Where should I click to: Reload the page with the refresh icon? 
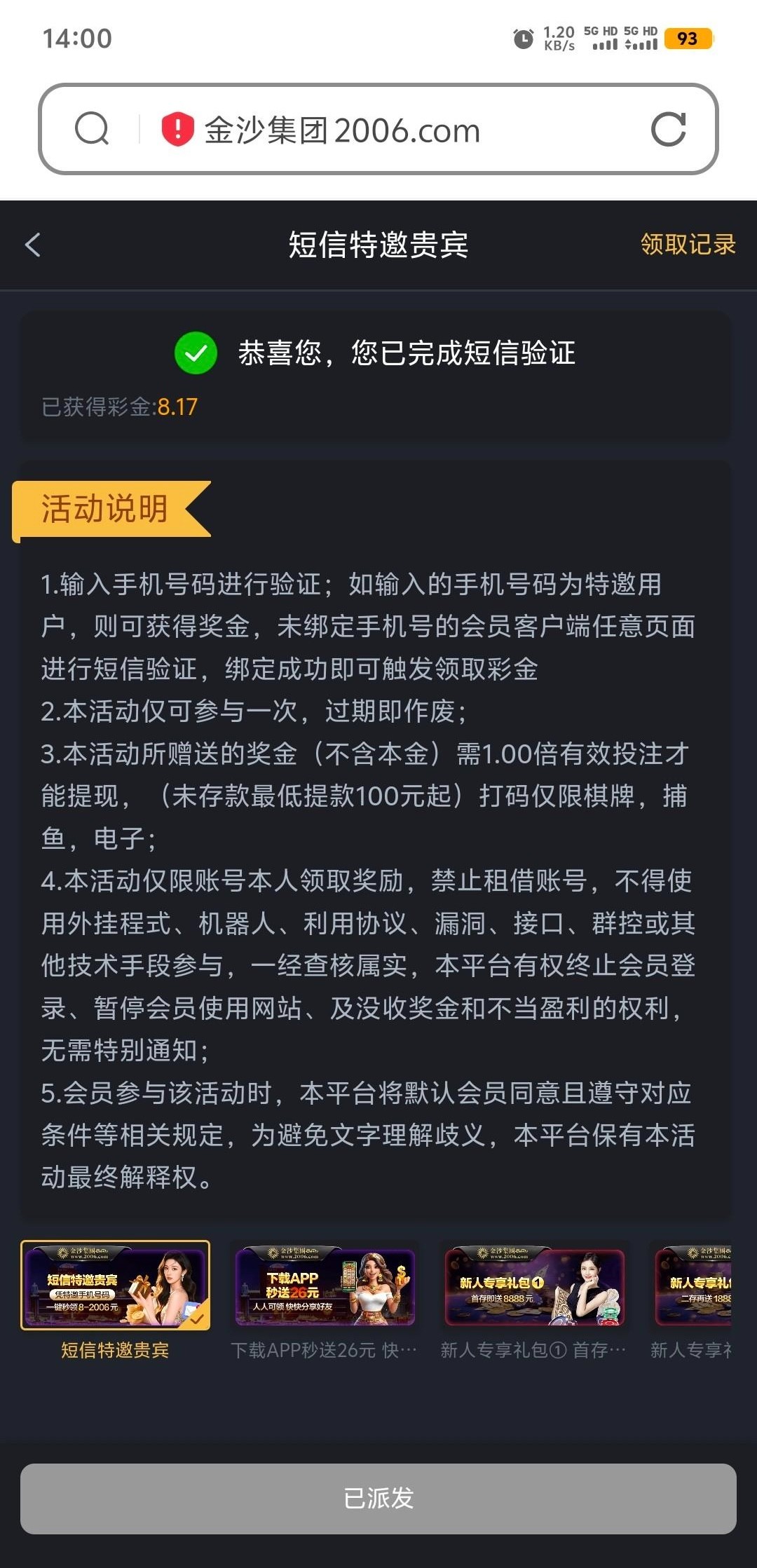point(668,130)
